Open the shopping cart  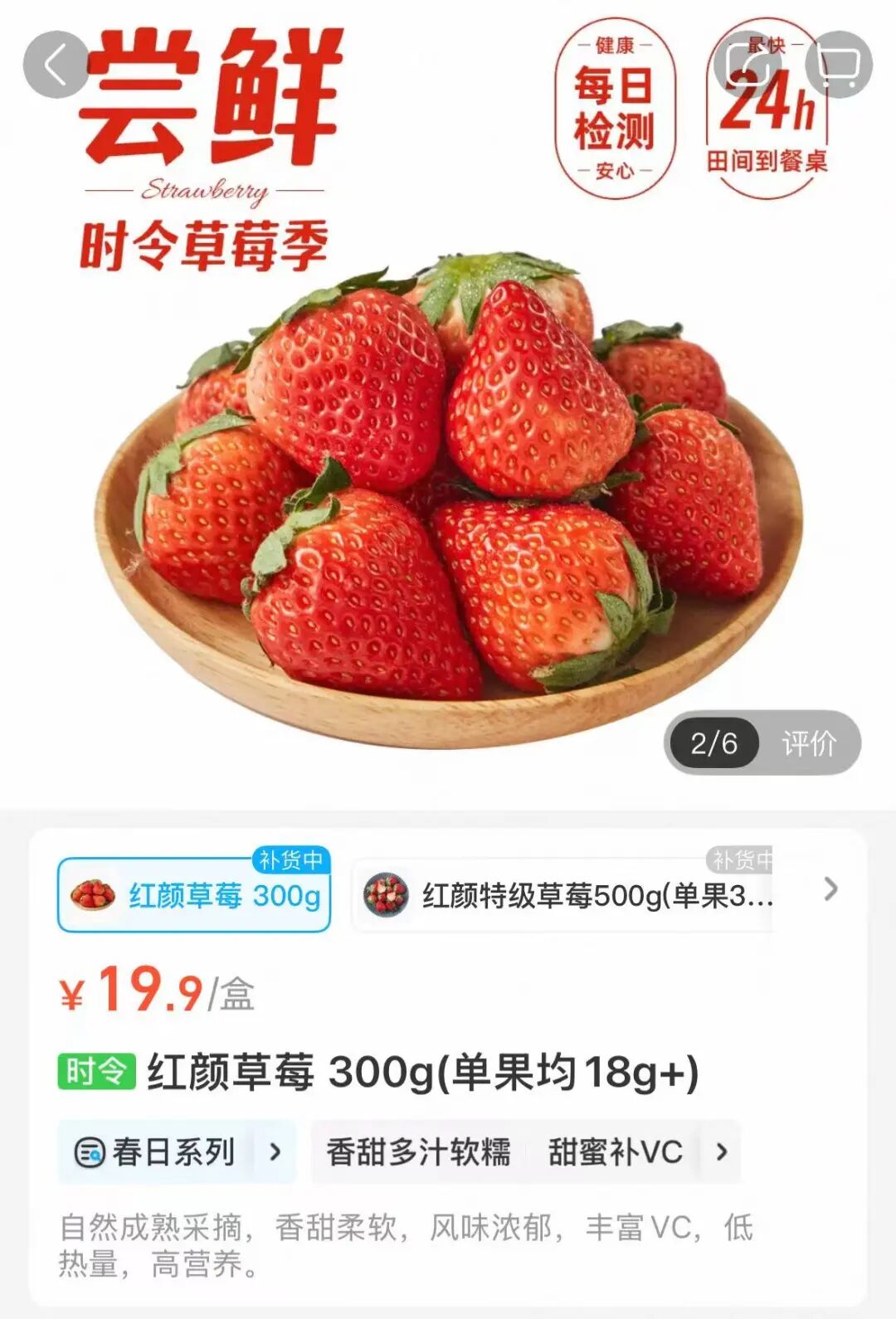click(x=838, y=65)
